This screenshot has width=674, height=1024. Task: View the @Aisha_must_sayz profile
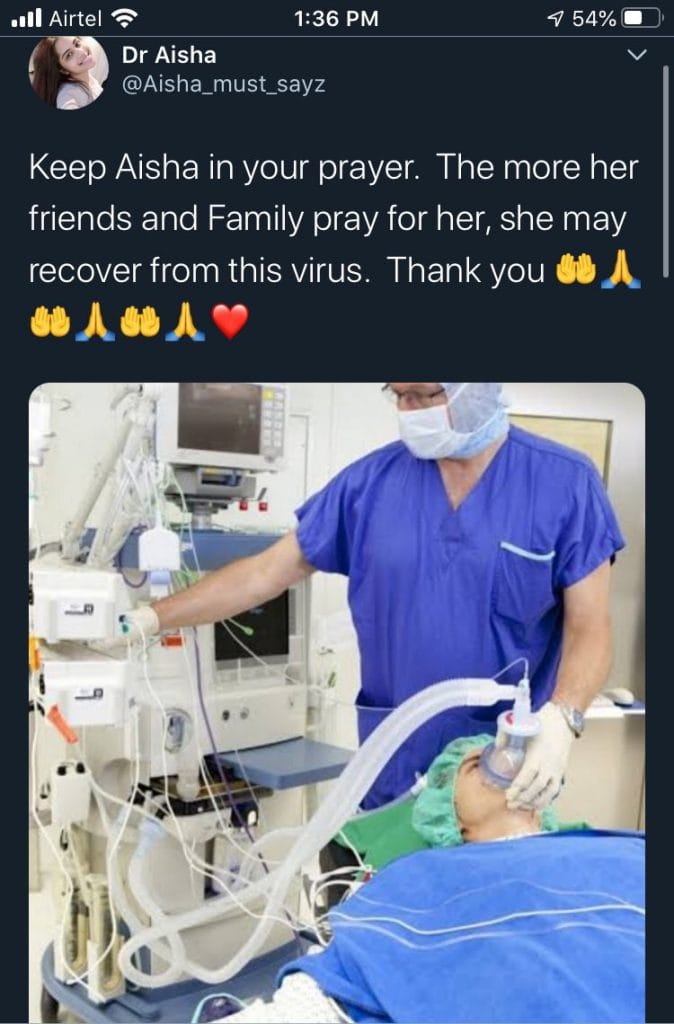pyautogui.click(x=222, y=85)
